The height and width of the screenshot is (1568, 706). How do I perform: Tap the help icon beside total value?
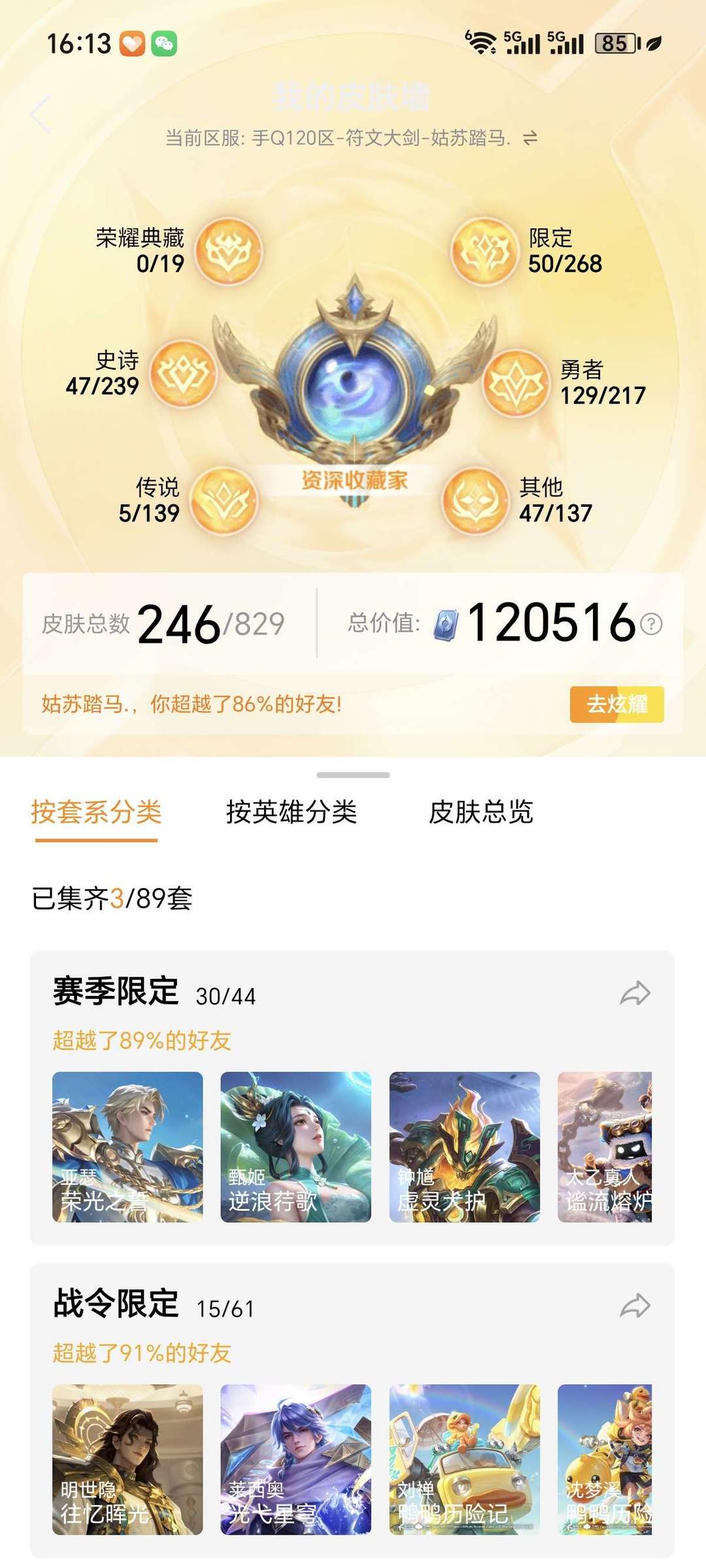pyautogui.click(x=651, y=624)
